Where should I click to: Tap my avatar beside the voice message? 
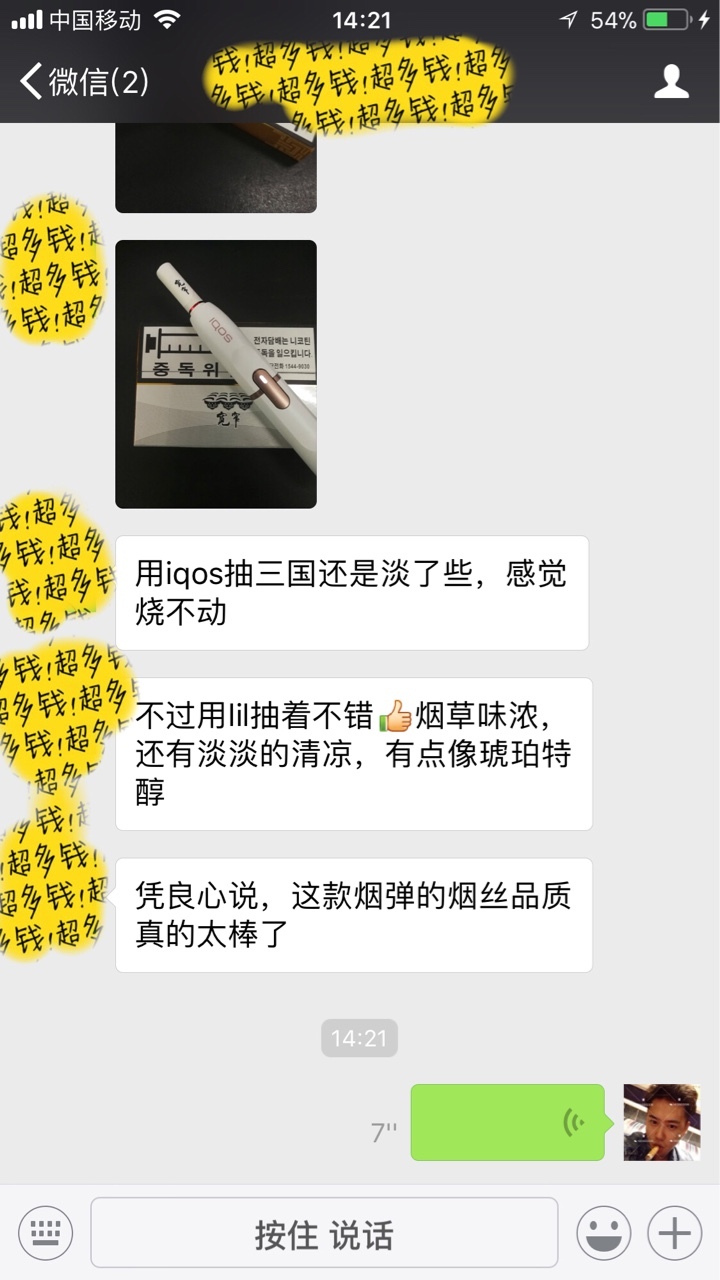pyautogui.click(x=661, y=1122)
